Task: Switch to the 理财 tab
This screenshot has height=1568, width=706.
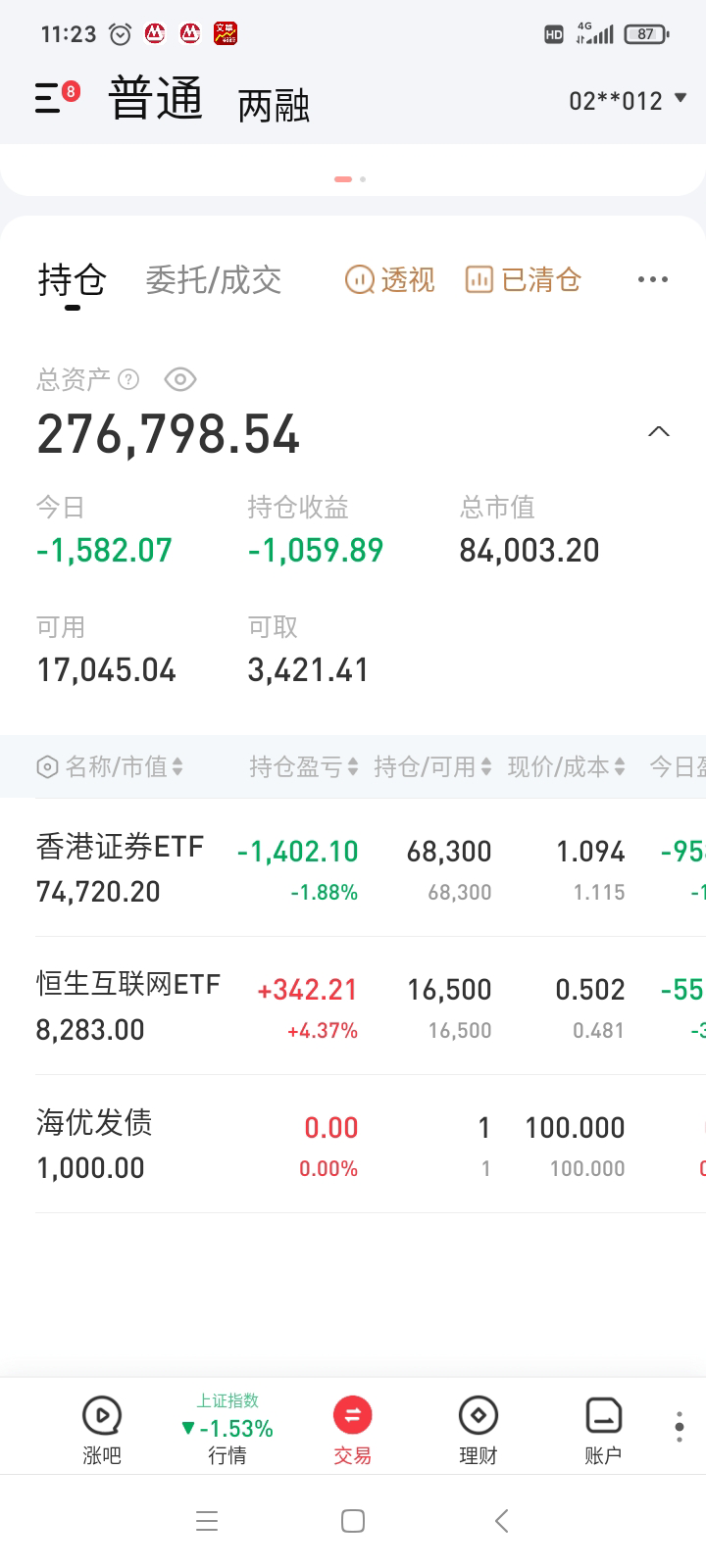Action: [479, 1430]
